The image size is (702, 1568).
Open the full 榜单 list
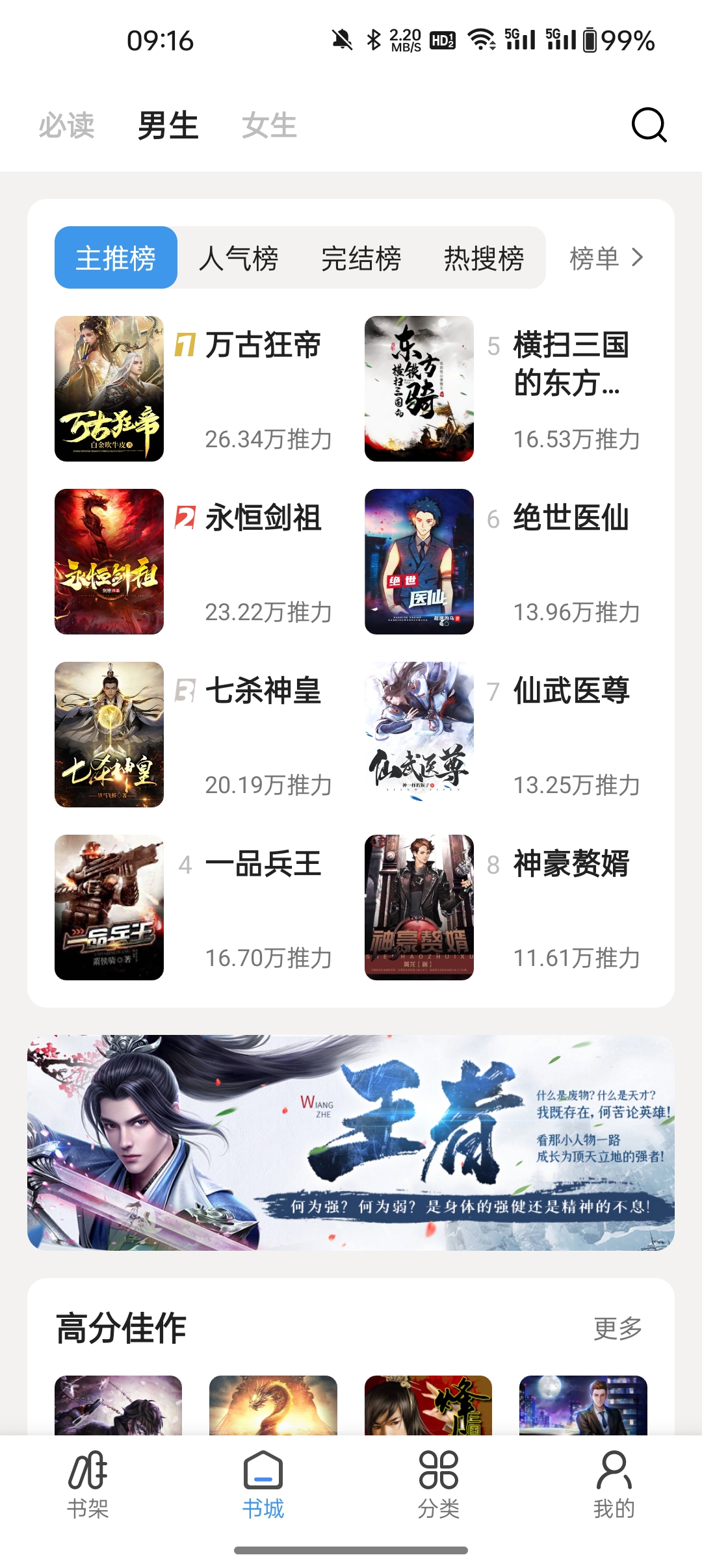tap(605, 258)
